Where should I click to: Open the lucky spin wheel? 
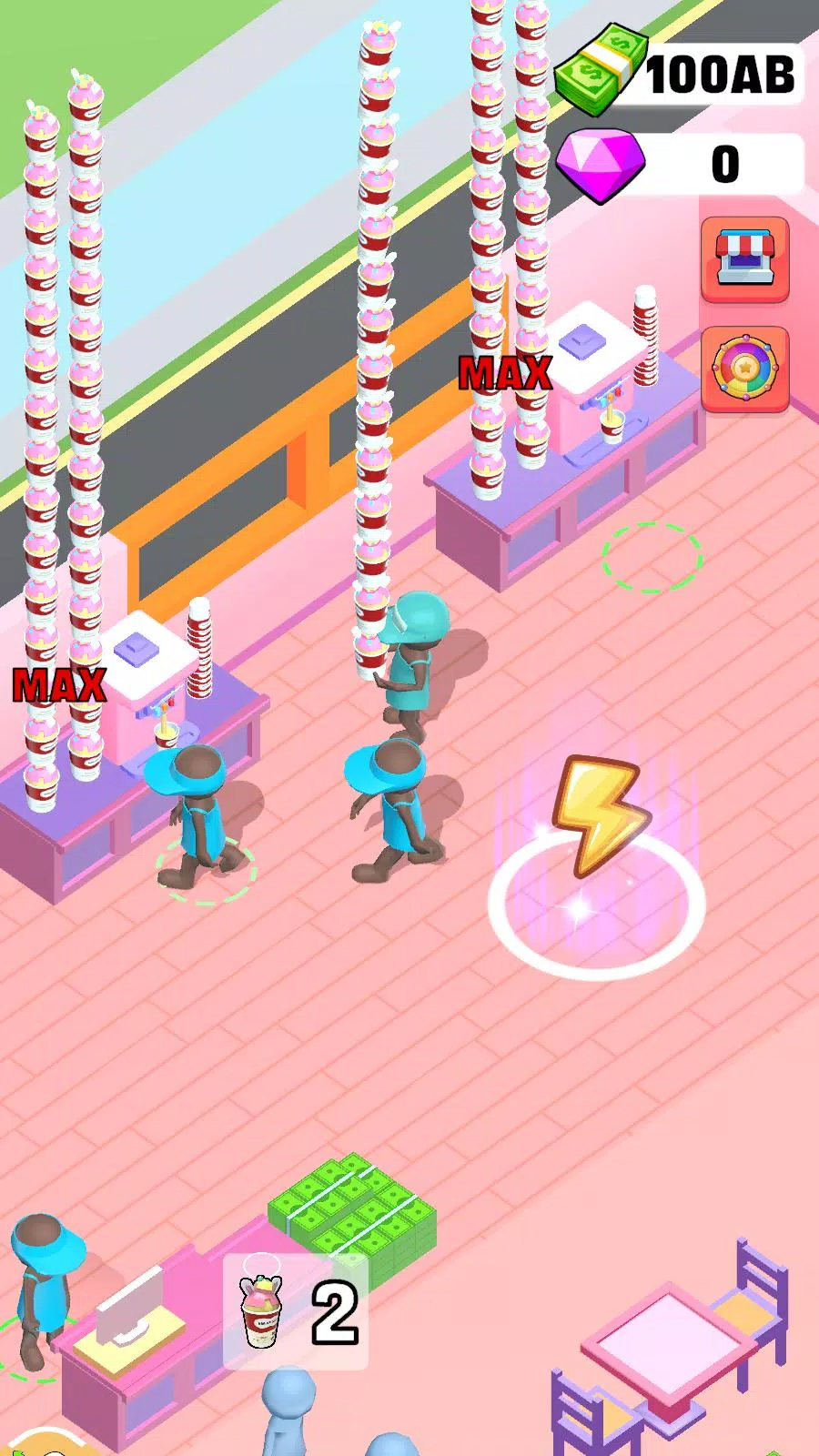click(744, 369)
